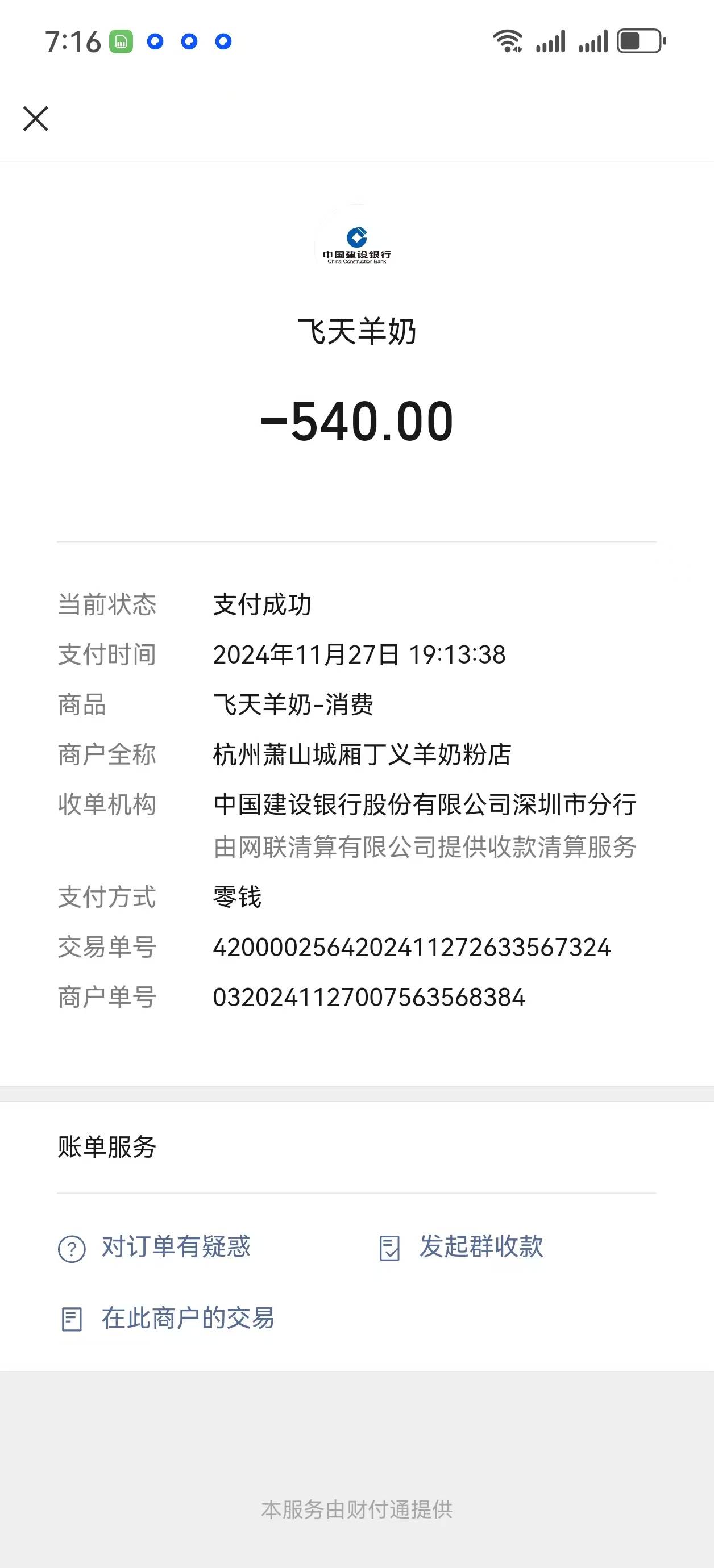
Task: Close the payment details page
Action: pyautogui.click(x=35, y=119)
